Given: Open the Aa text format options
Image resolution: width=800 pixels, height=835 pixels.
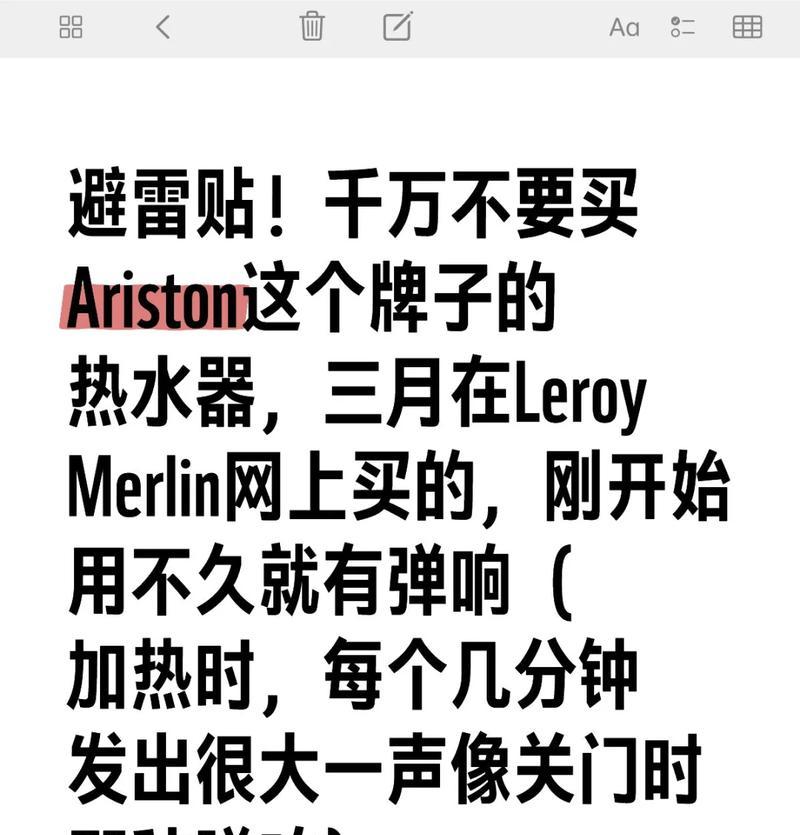Looking at the screenshot, I should 624,27.
